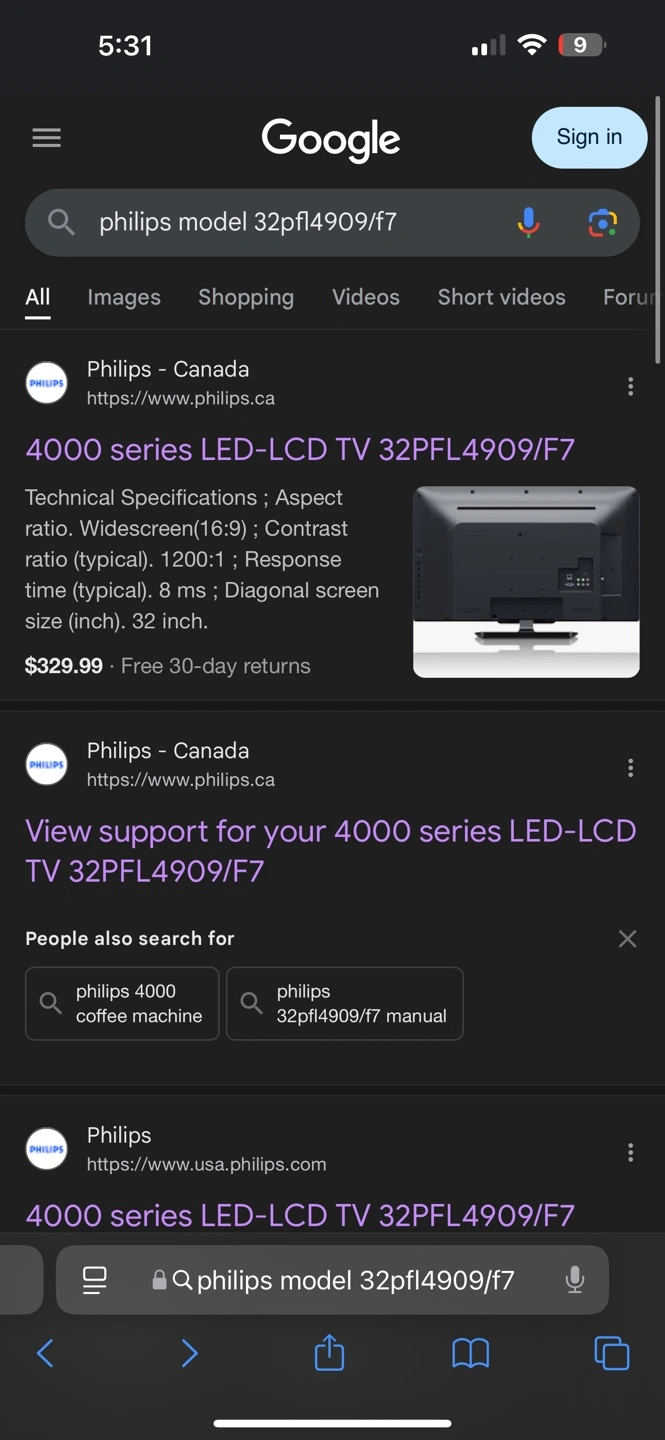Dismiss the People also search for box
The image size is (665, 1440).
pos(627,938)
